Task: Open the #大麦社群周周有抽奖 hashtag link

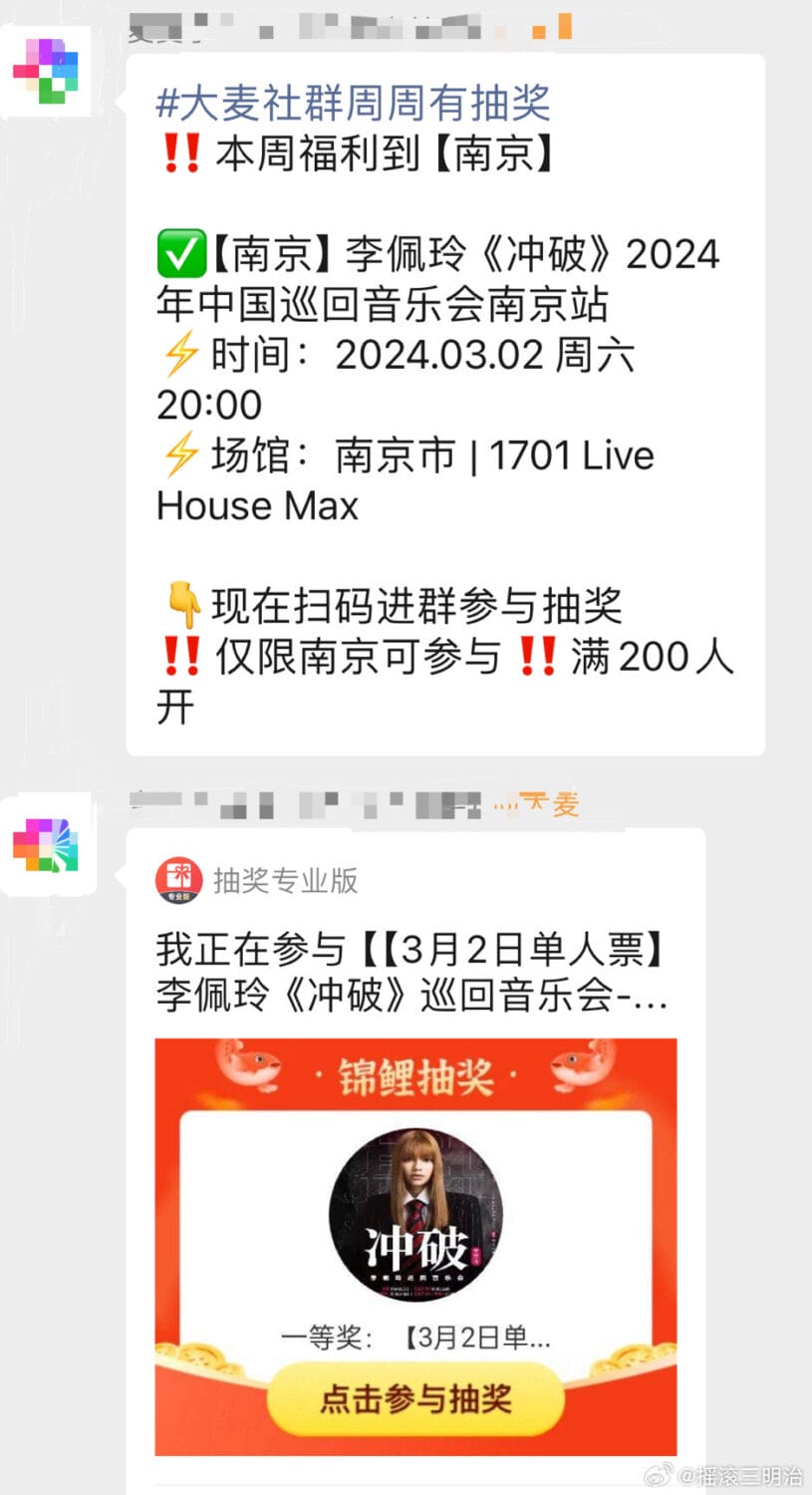Action: 354,103
